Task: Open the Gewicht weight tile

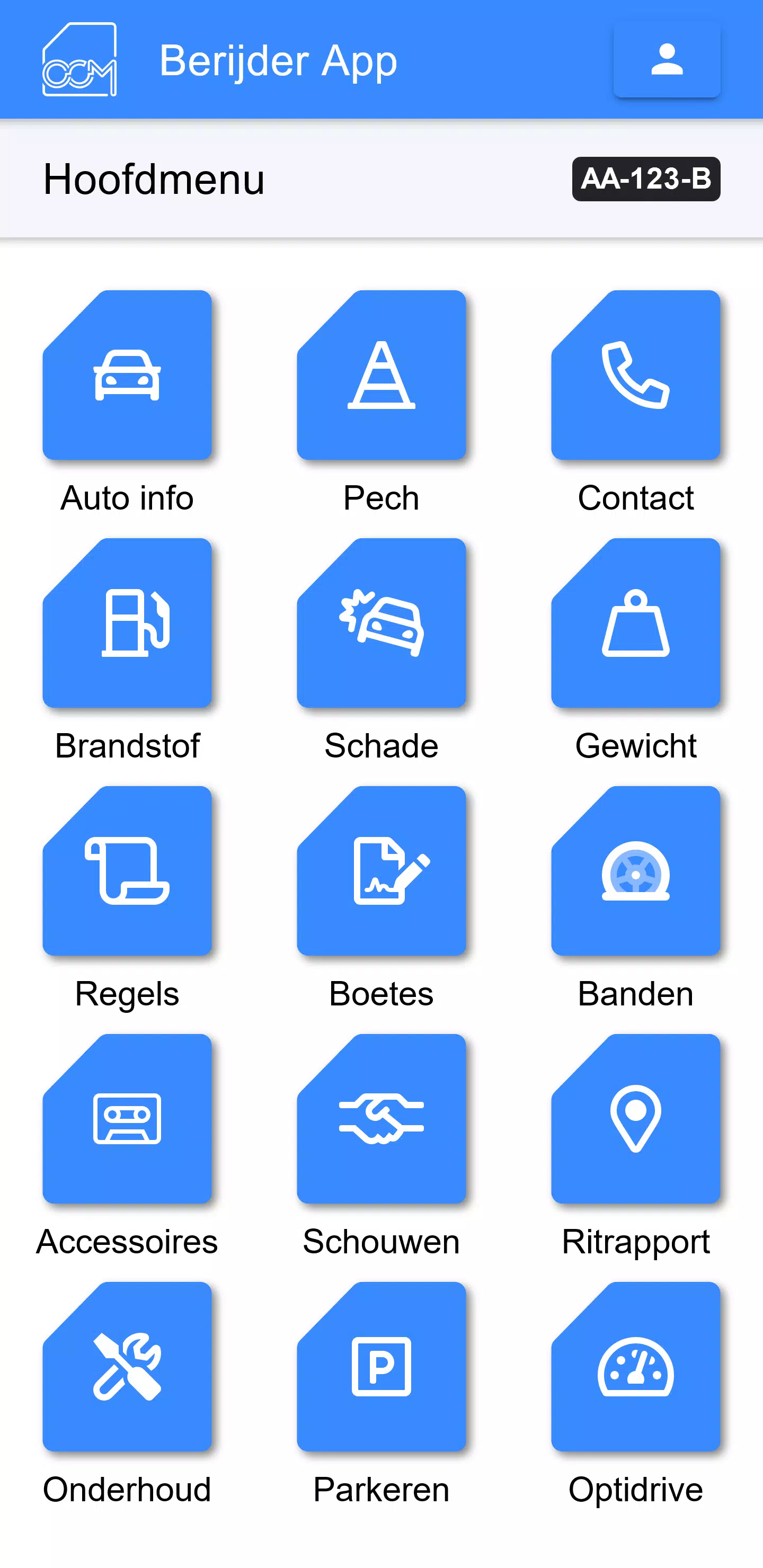Action: 636,622
